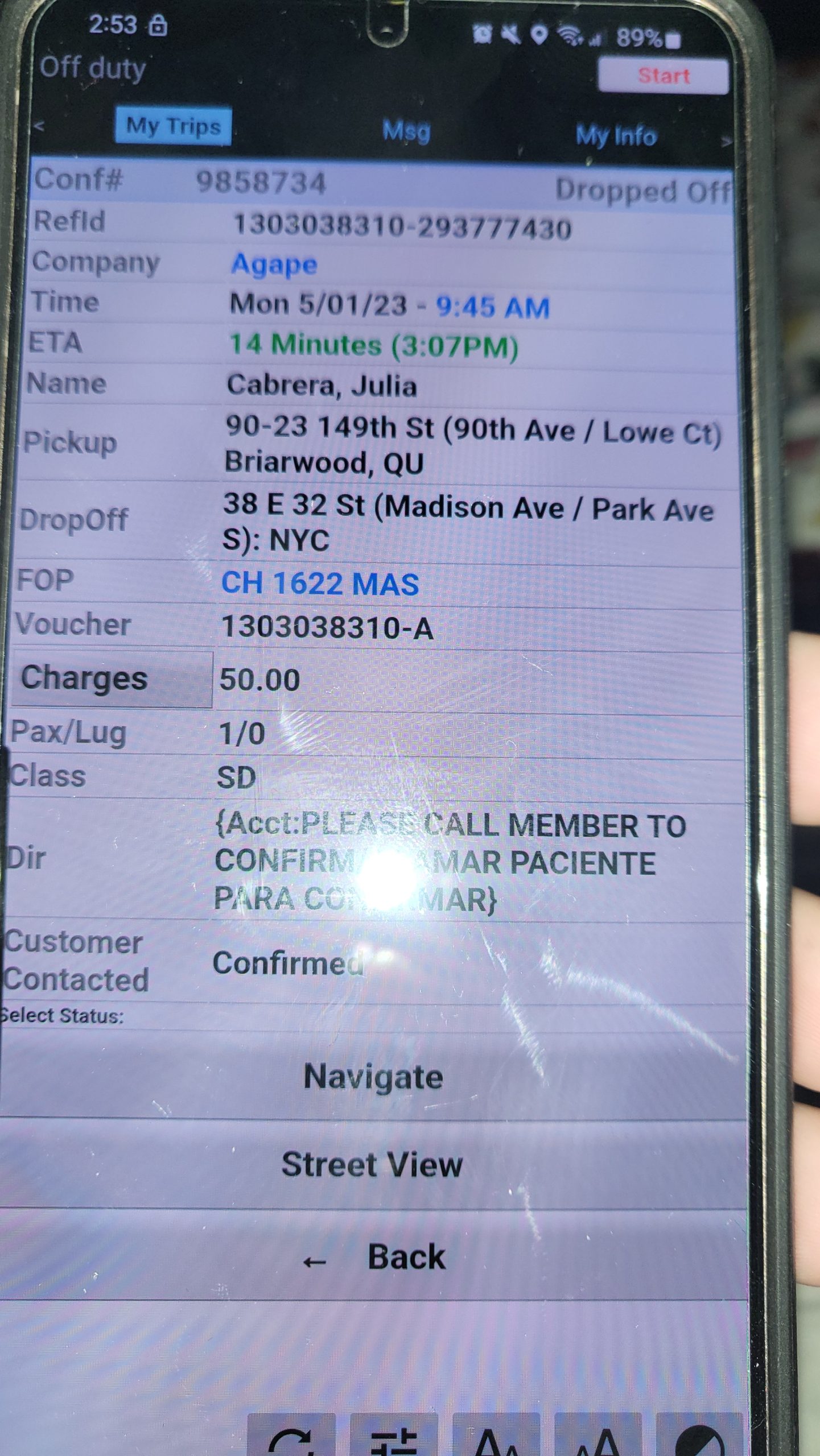Tap the left arrow beside My Trips
The width and height of the screenshot is (820, 1456).
pyautogui.click(x=39, y=126)
